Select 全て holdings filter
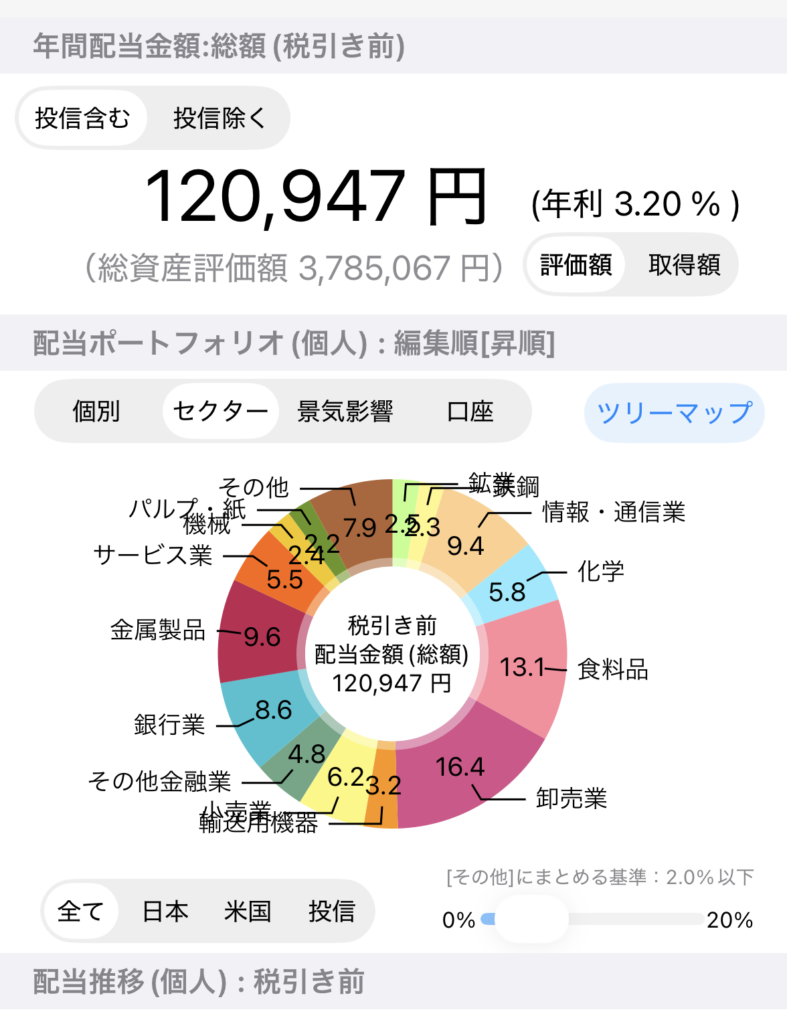The width and height of the screenshot is (787, 1024). [x=80, y=911]
